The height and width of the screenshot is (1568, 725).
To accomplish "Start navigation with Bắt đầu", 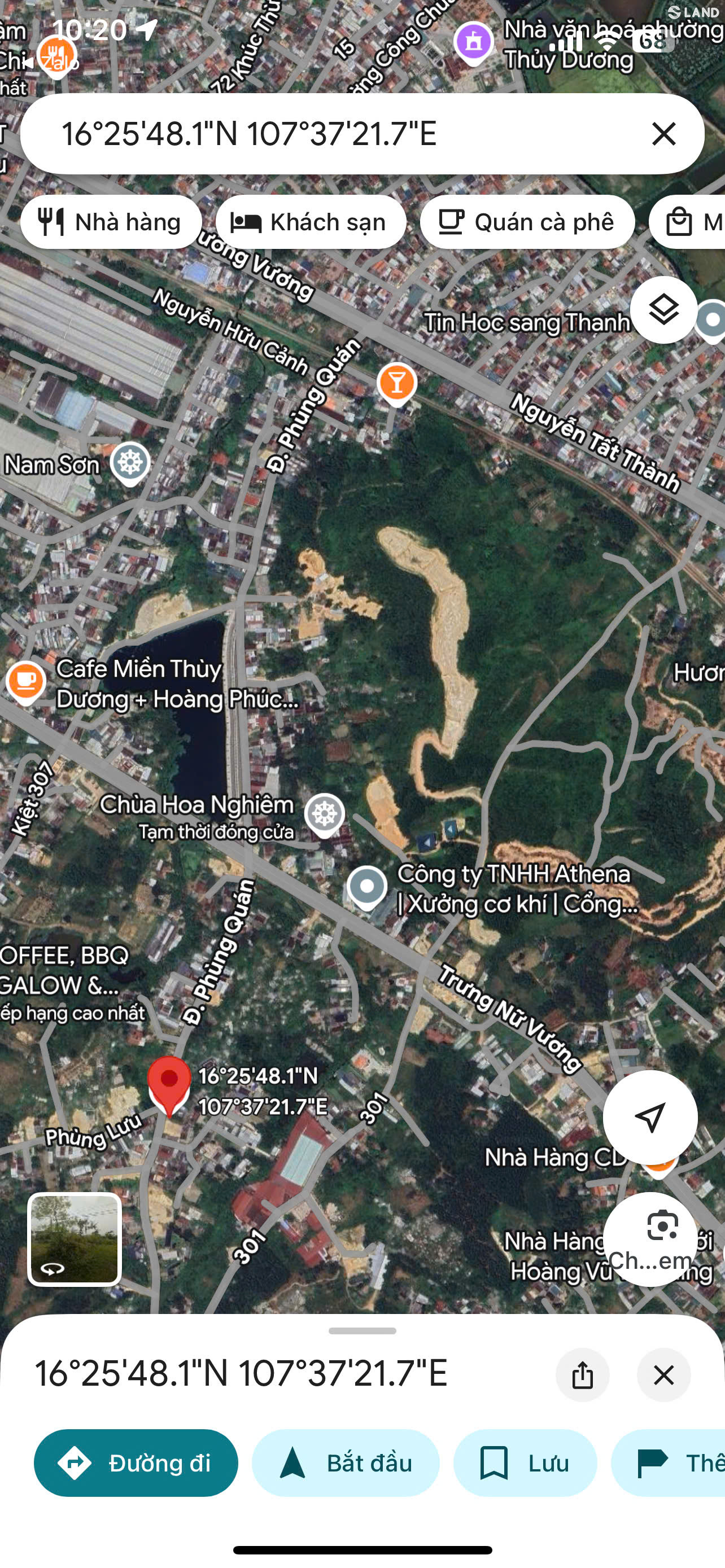I will click(x=345, y=1462).
